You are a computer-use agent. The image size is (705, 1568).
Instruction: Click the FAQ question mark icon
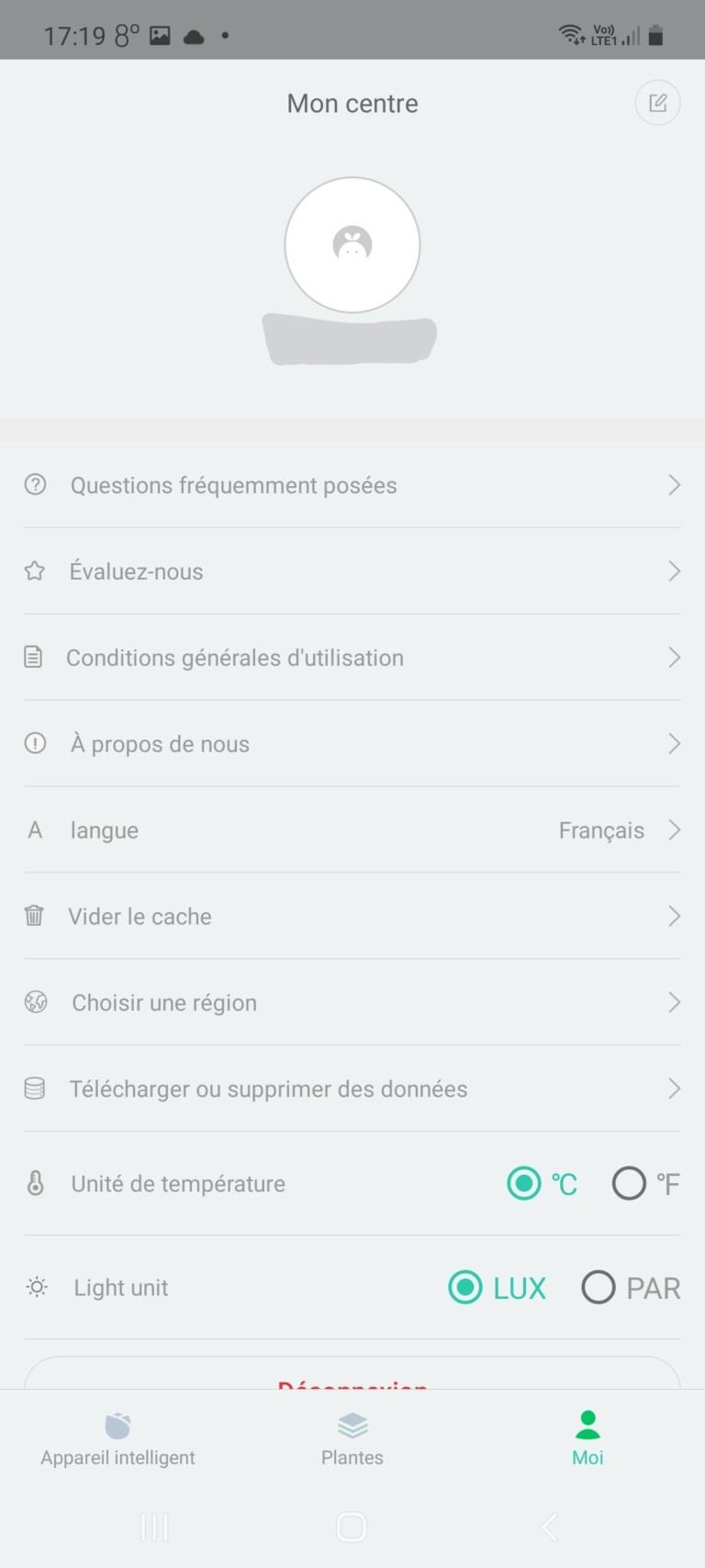[x=35, y=485]
